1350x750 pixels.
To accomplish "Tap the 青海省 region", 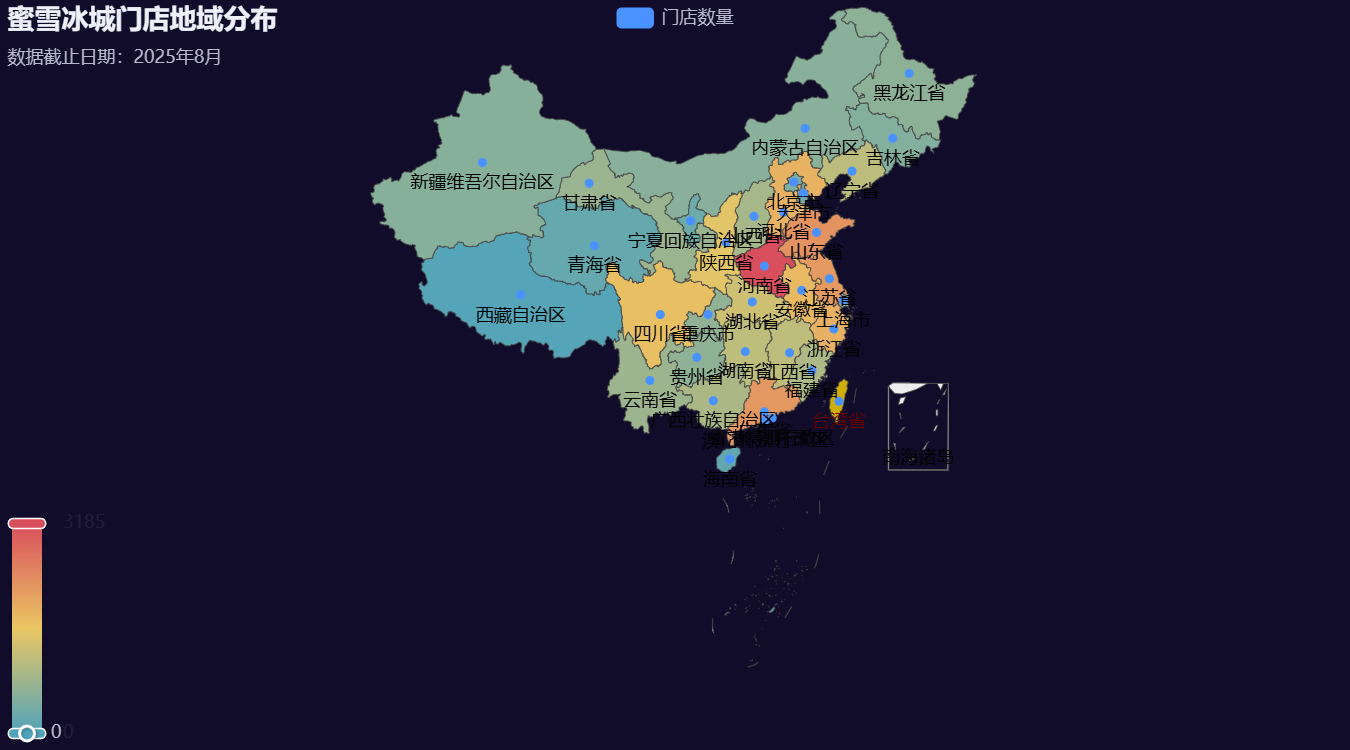I will [x=580, y=240].
